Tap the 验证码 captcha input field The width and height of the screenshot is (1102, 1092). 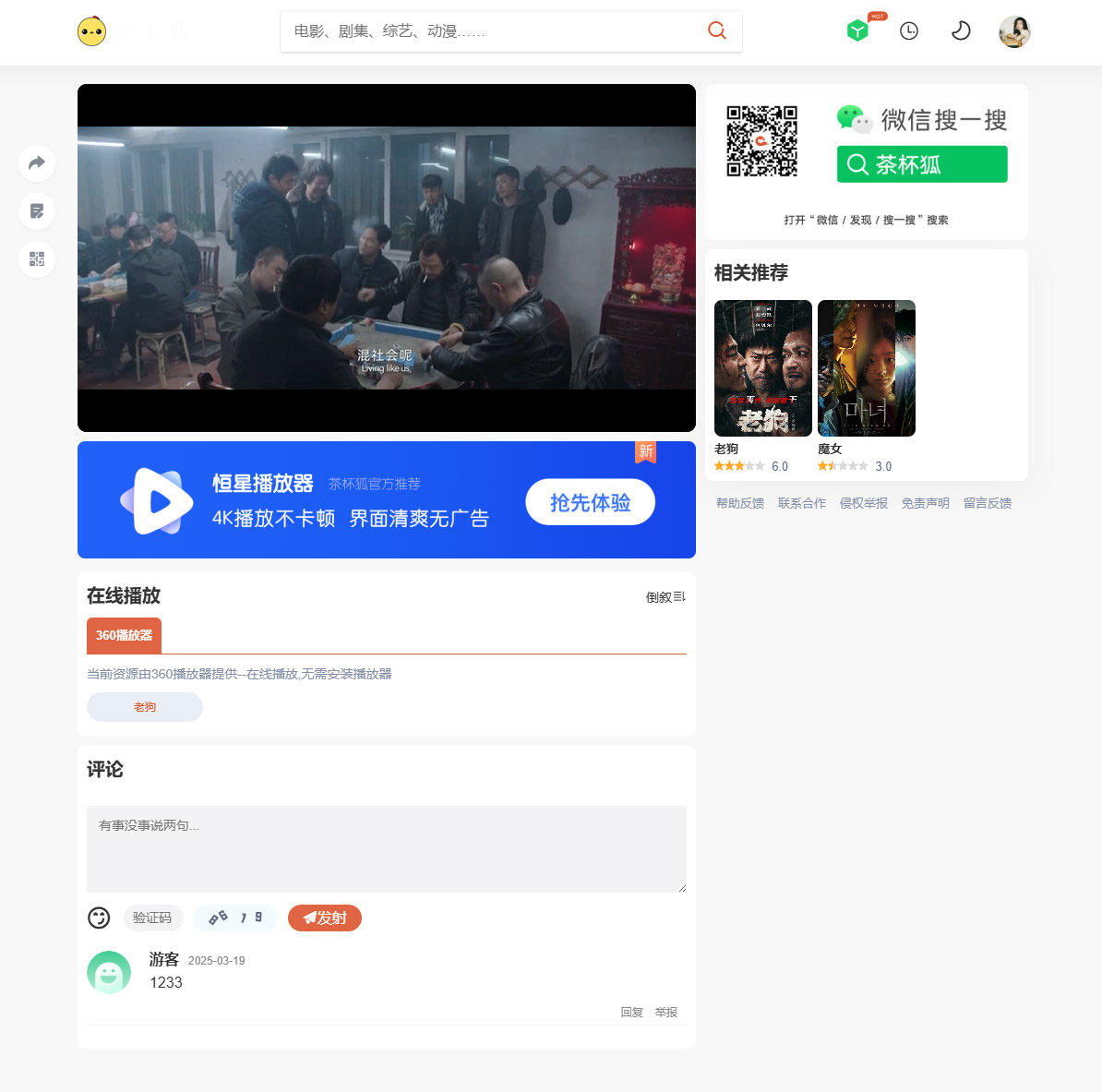(152, 918)
